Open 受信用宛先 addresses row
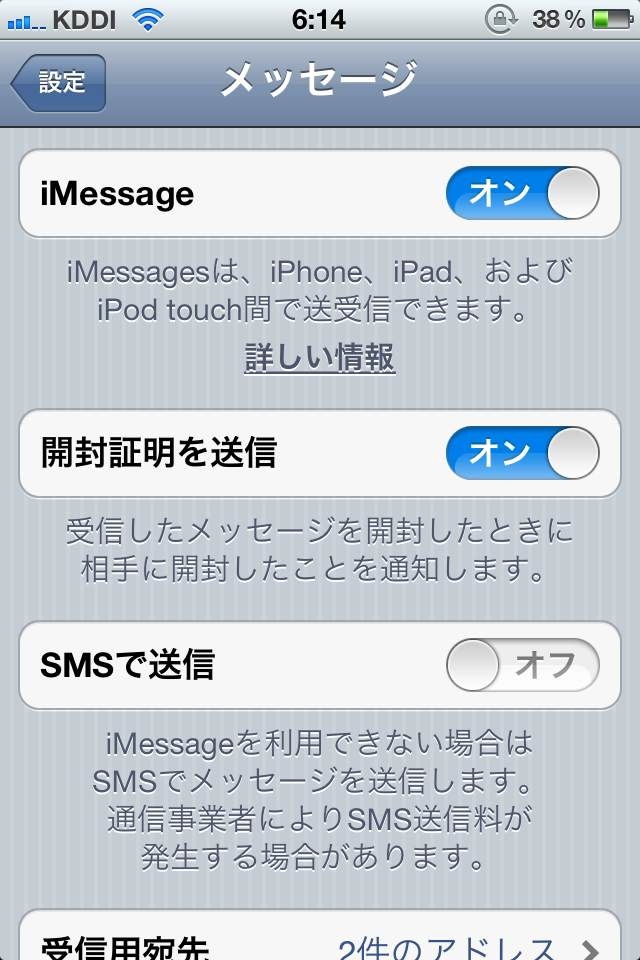 [320, 942]
